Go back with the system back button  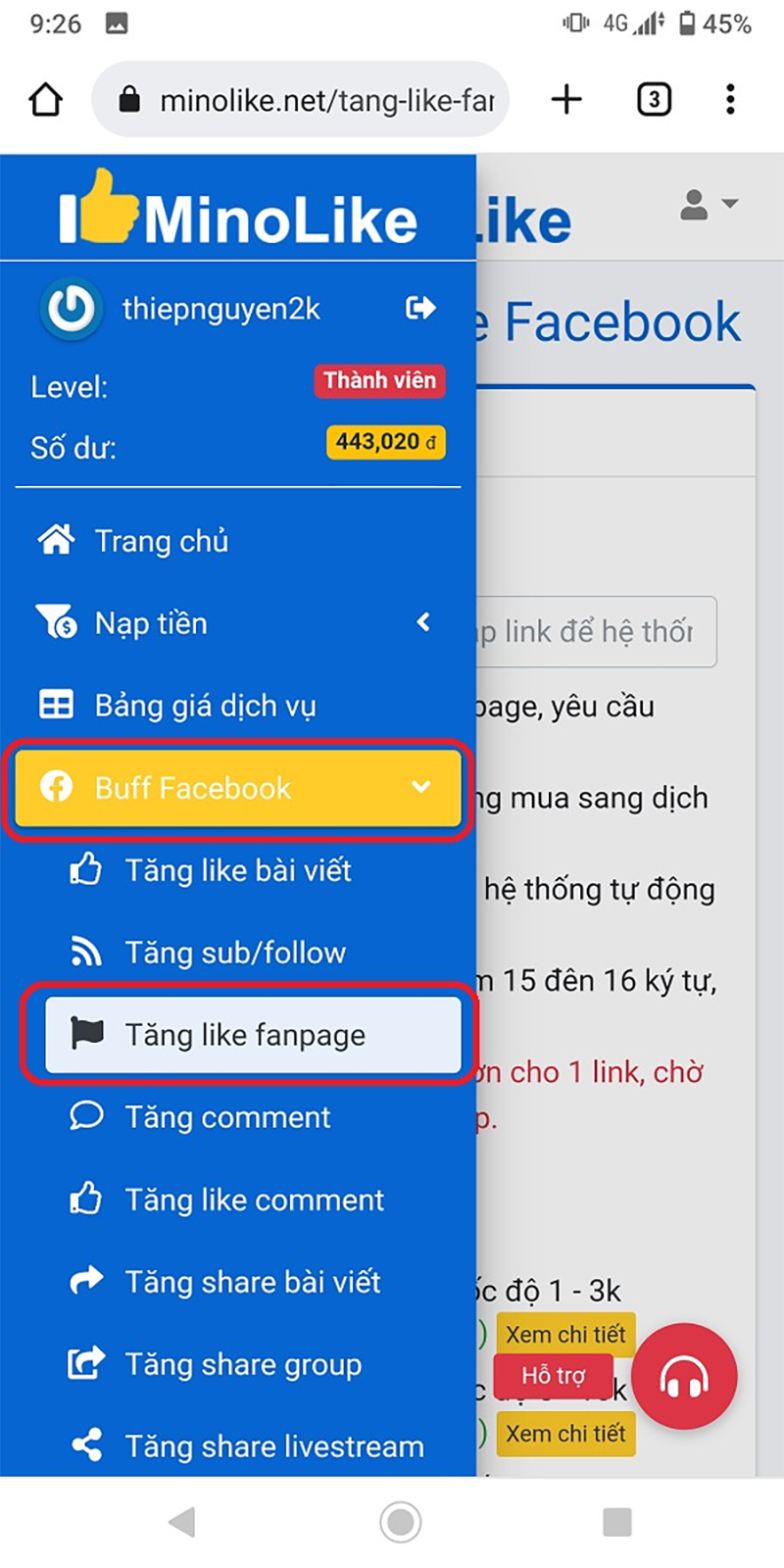(x=182, y=1522)
